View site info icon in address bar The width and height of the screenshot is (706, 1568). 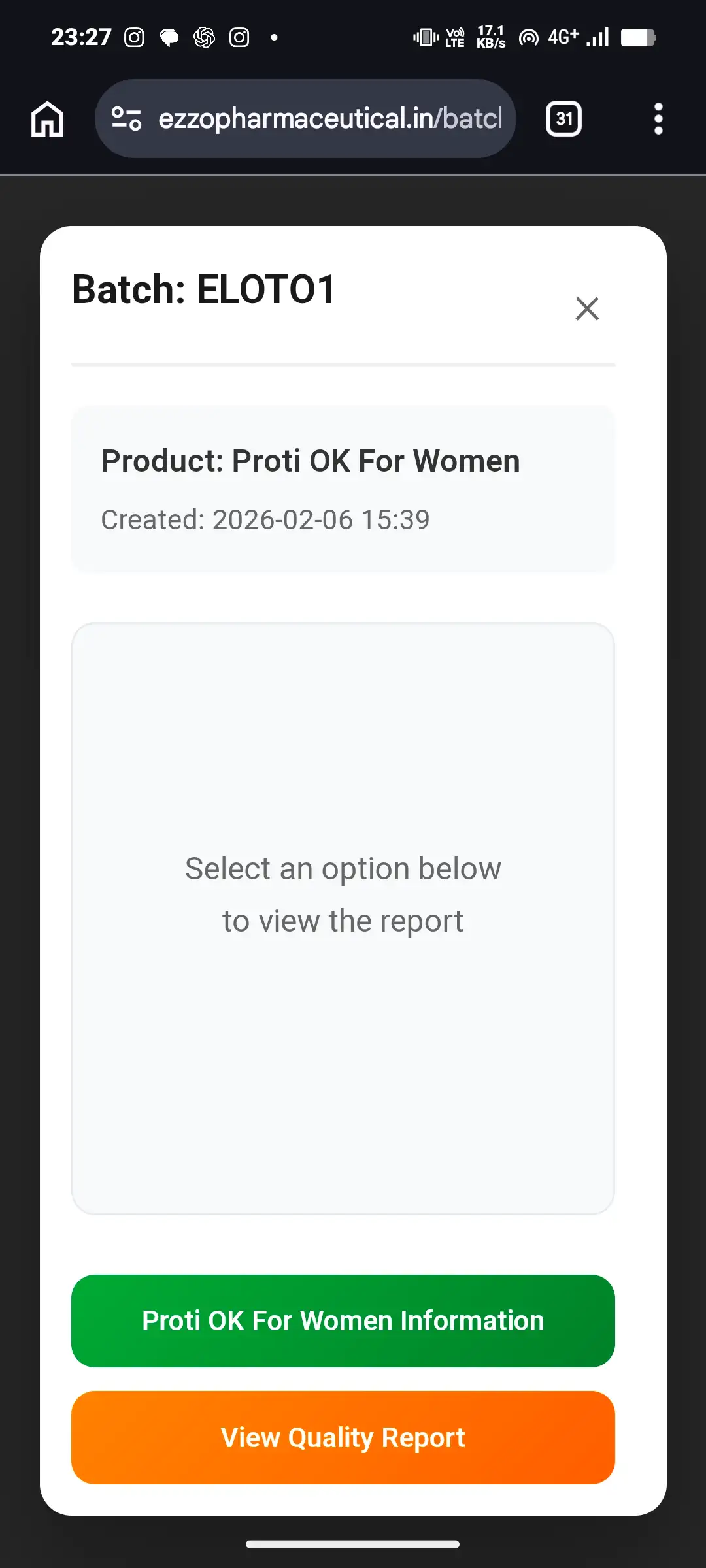pos(126,119)
